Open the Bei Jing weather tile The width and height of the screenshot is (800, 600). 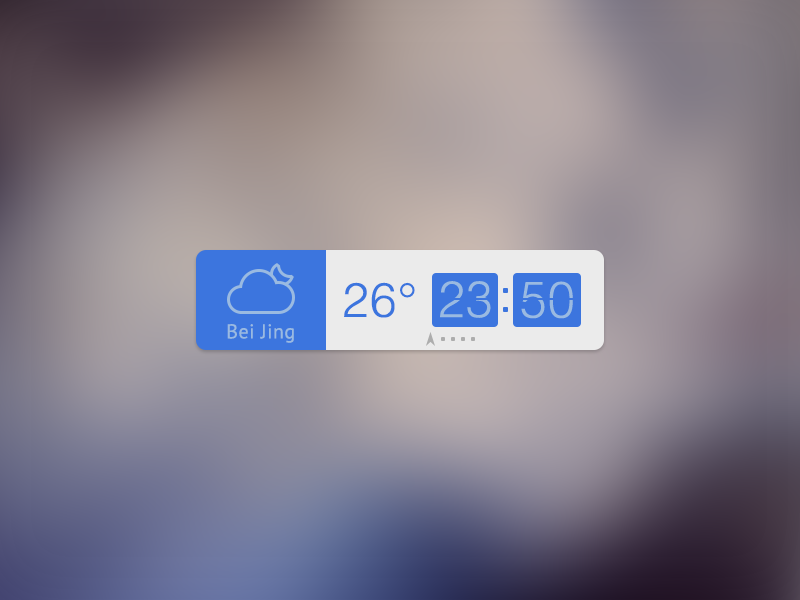261,300
